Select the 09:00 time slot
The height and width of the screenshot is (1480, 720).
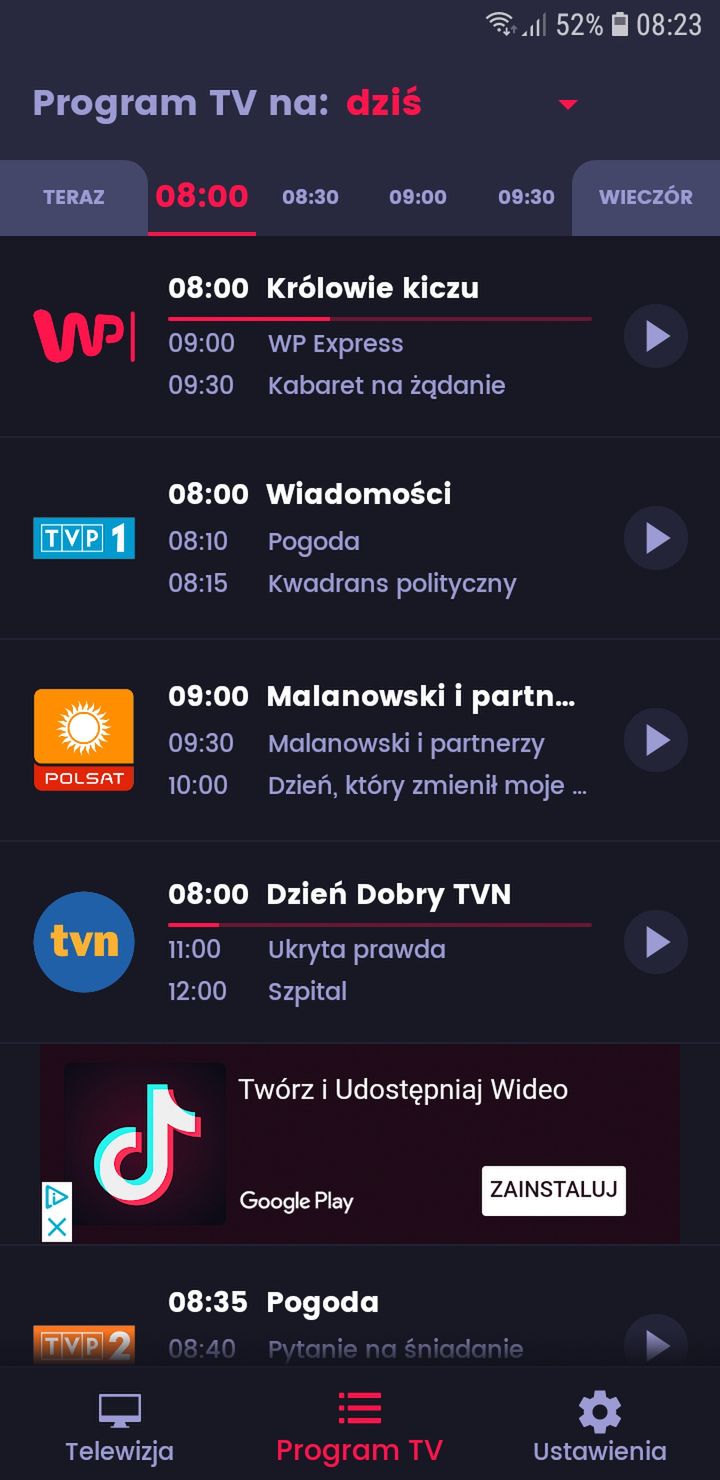pyautogui.click(x=418, y=197)
